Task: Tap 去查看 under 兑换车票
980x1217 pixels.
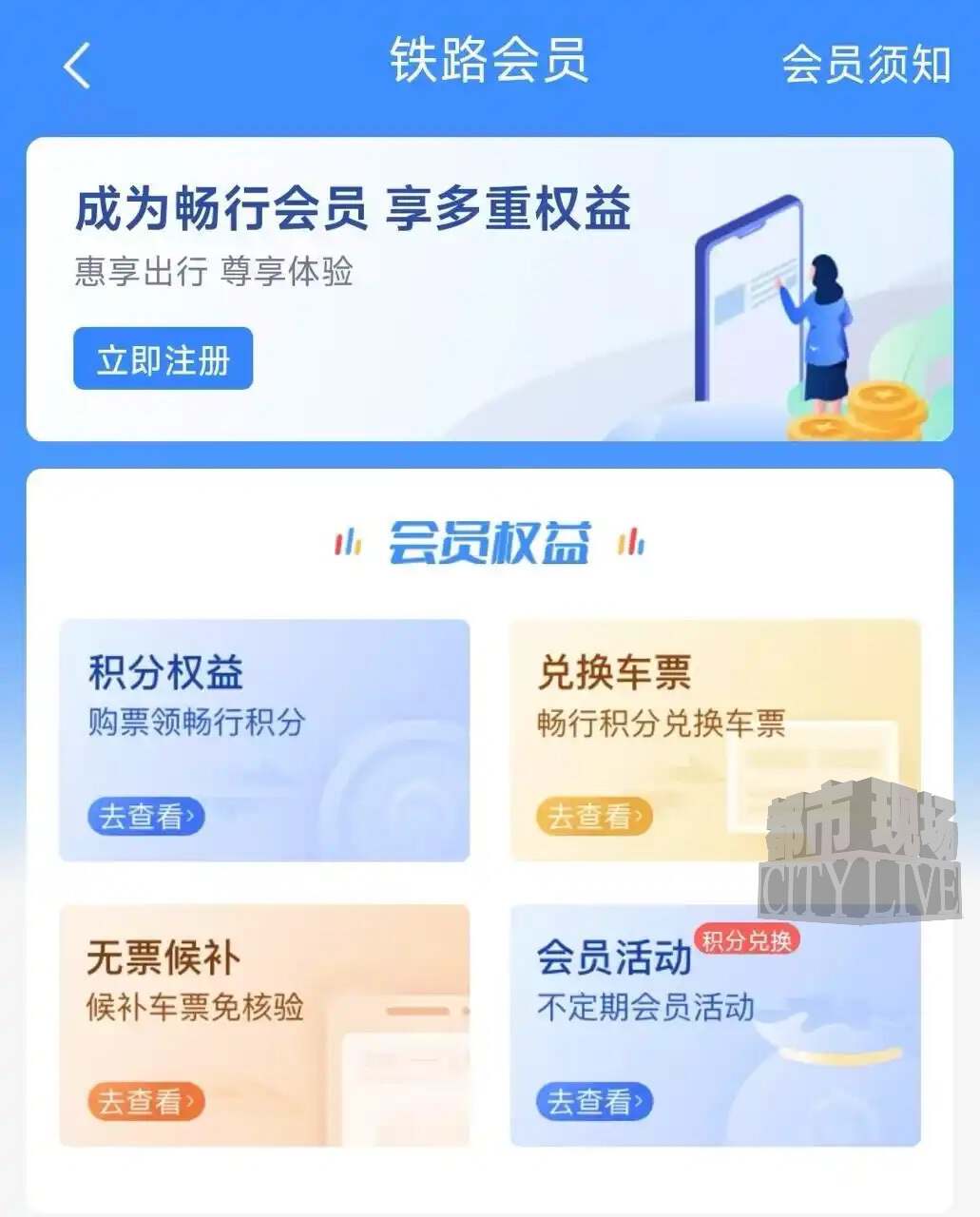Action: (x=594, y=817)
